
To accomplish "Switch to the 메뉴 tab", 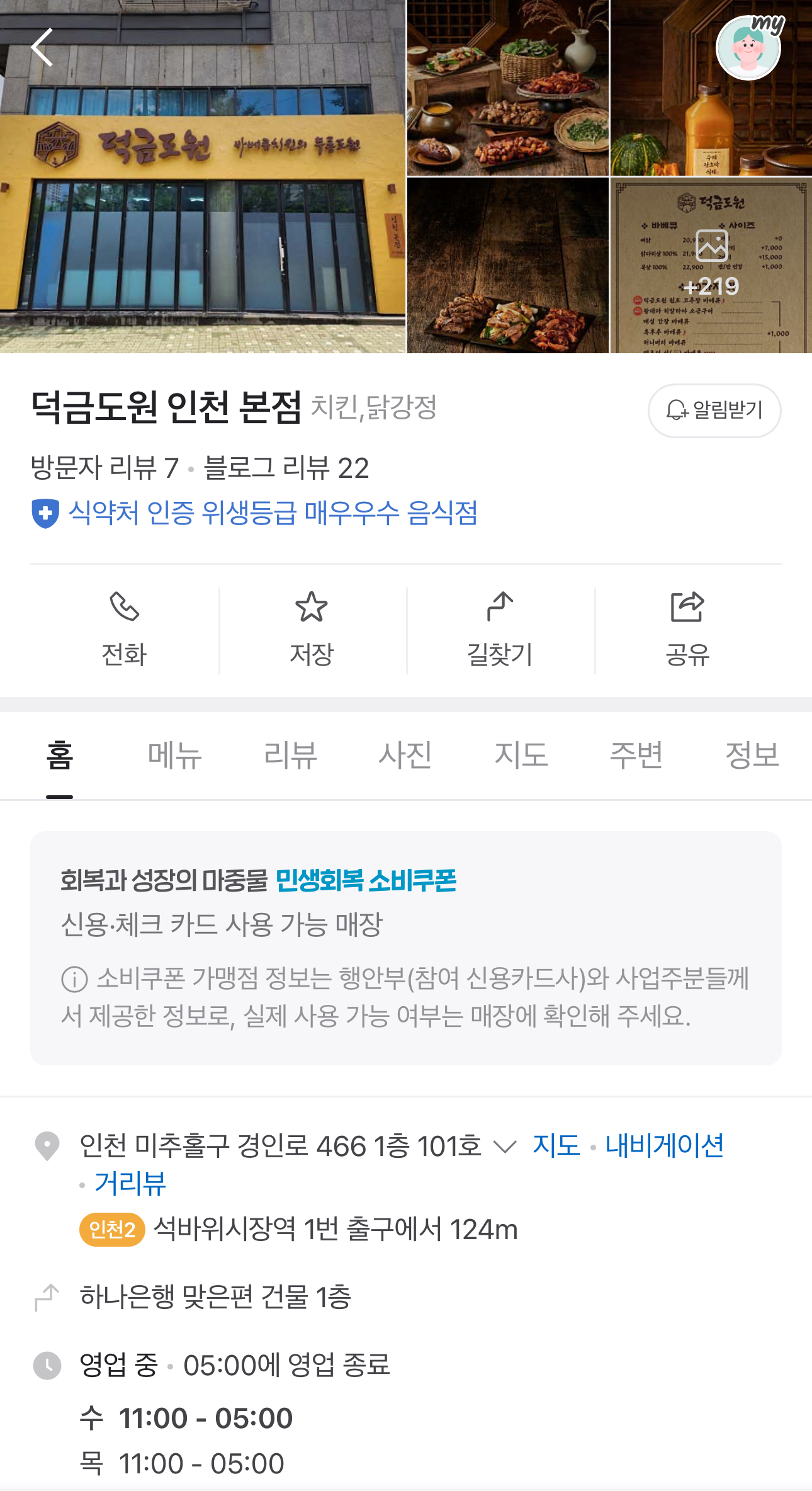I will click(x=174, y=755).
